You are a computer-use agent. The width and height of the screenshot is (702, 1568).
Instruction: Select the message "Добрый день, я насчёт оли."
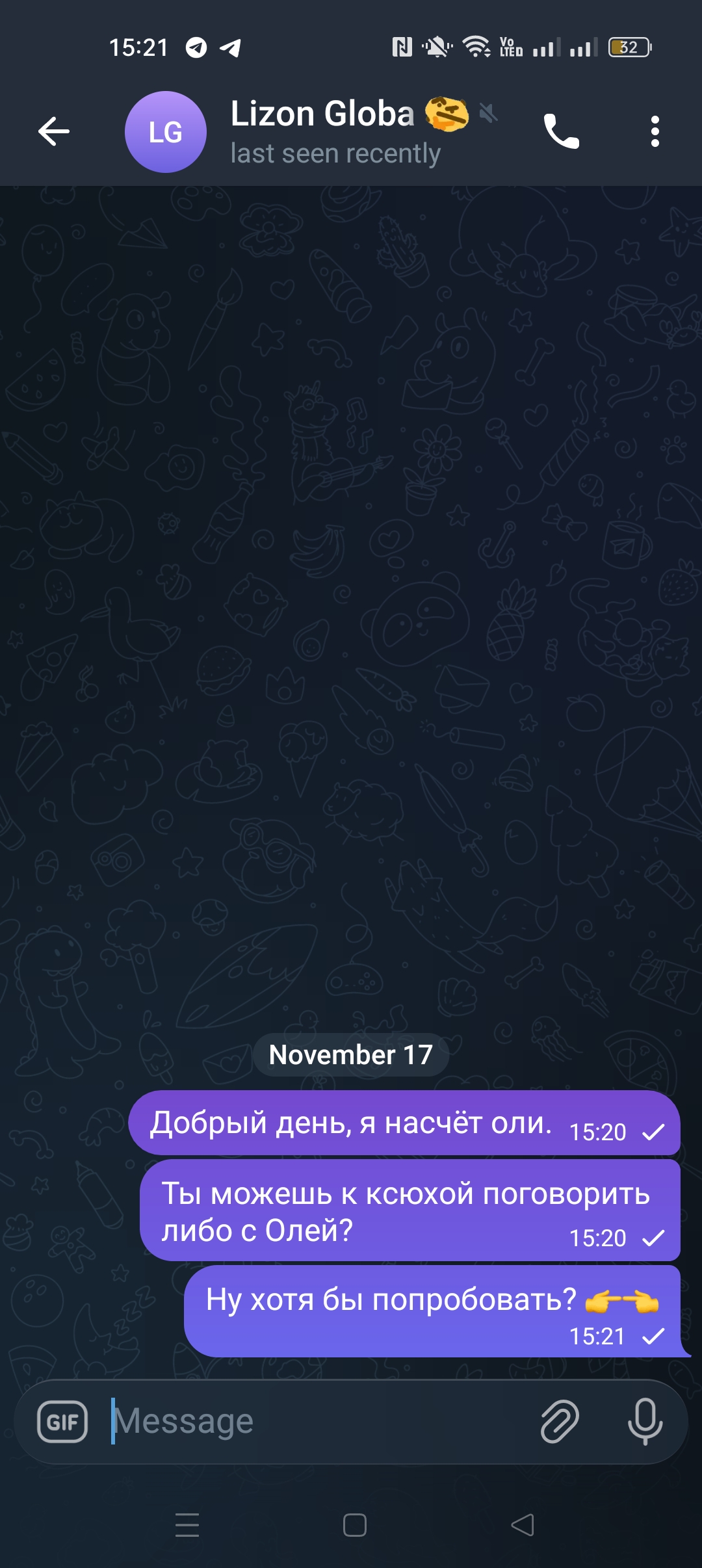[x=351, y=1123]
